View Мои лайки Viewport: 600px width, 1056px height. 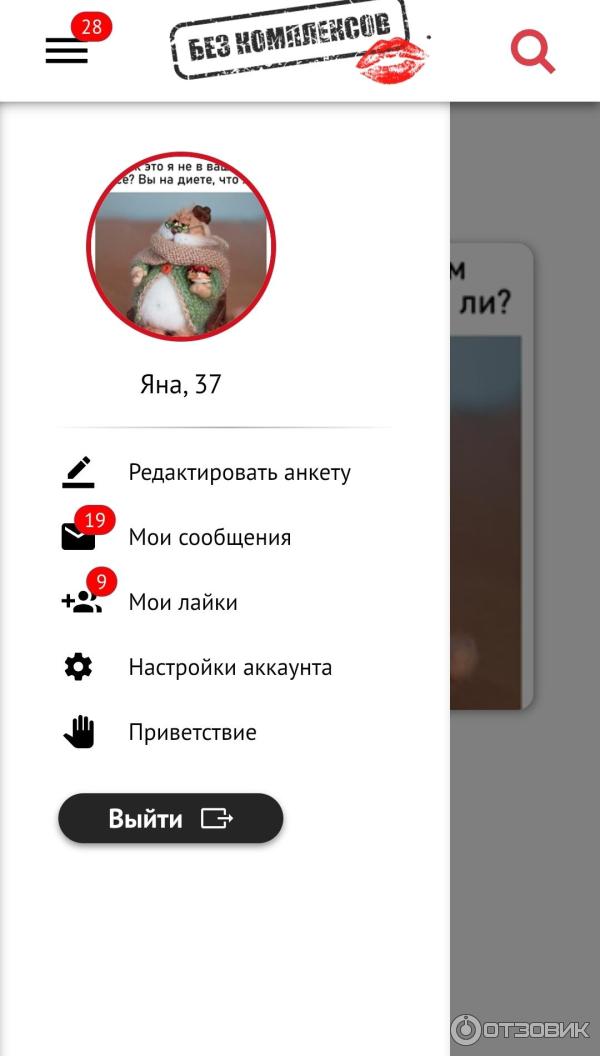coord(183,602)
